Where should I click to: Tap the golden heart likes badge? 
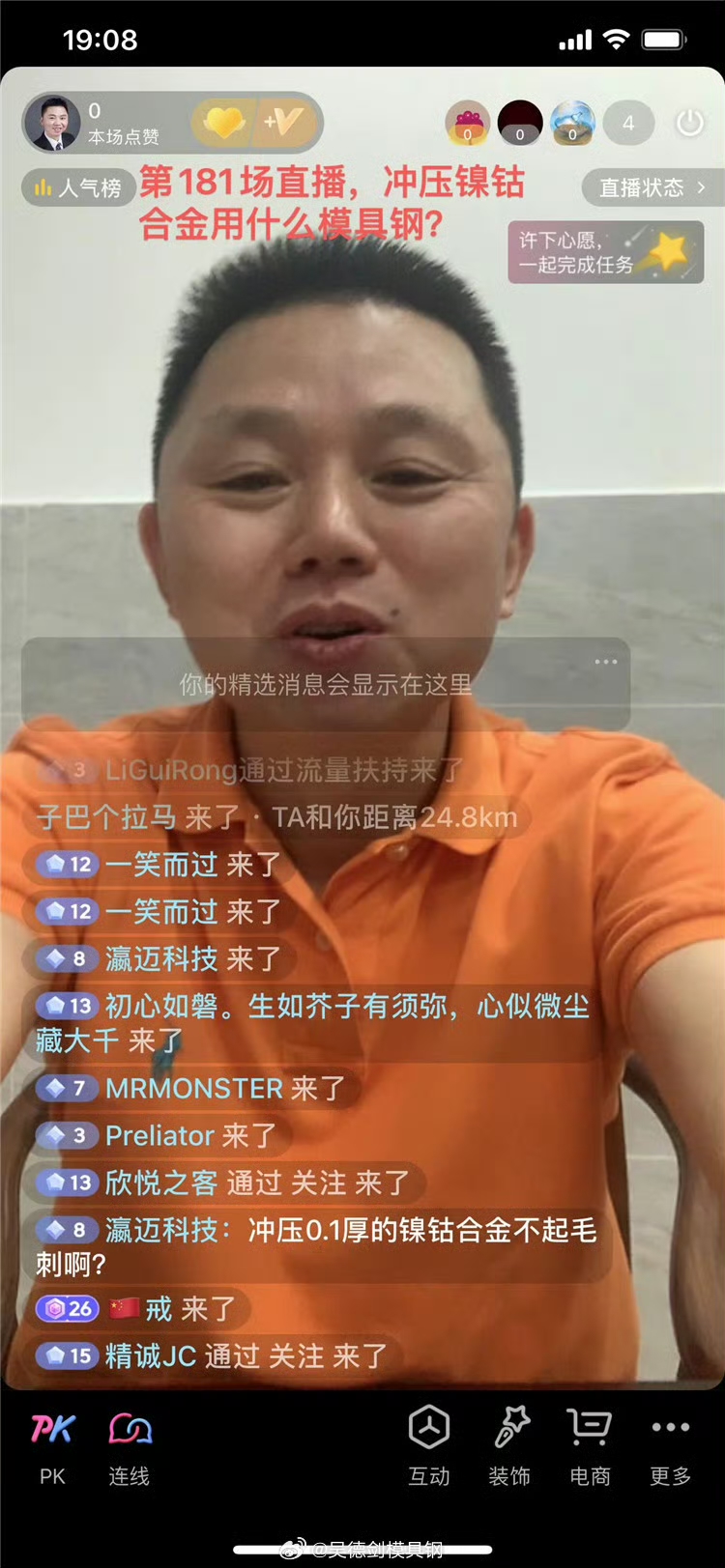[x=224, y=123]
